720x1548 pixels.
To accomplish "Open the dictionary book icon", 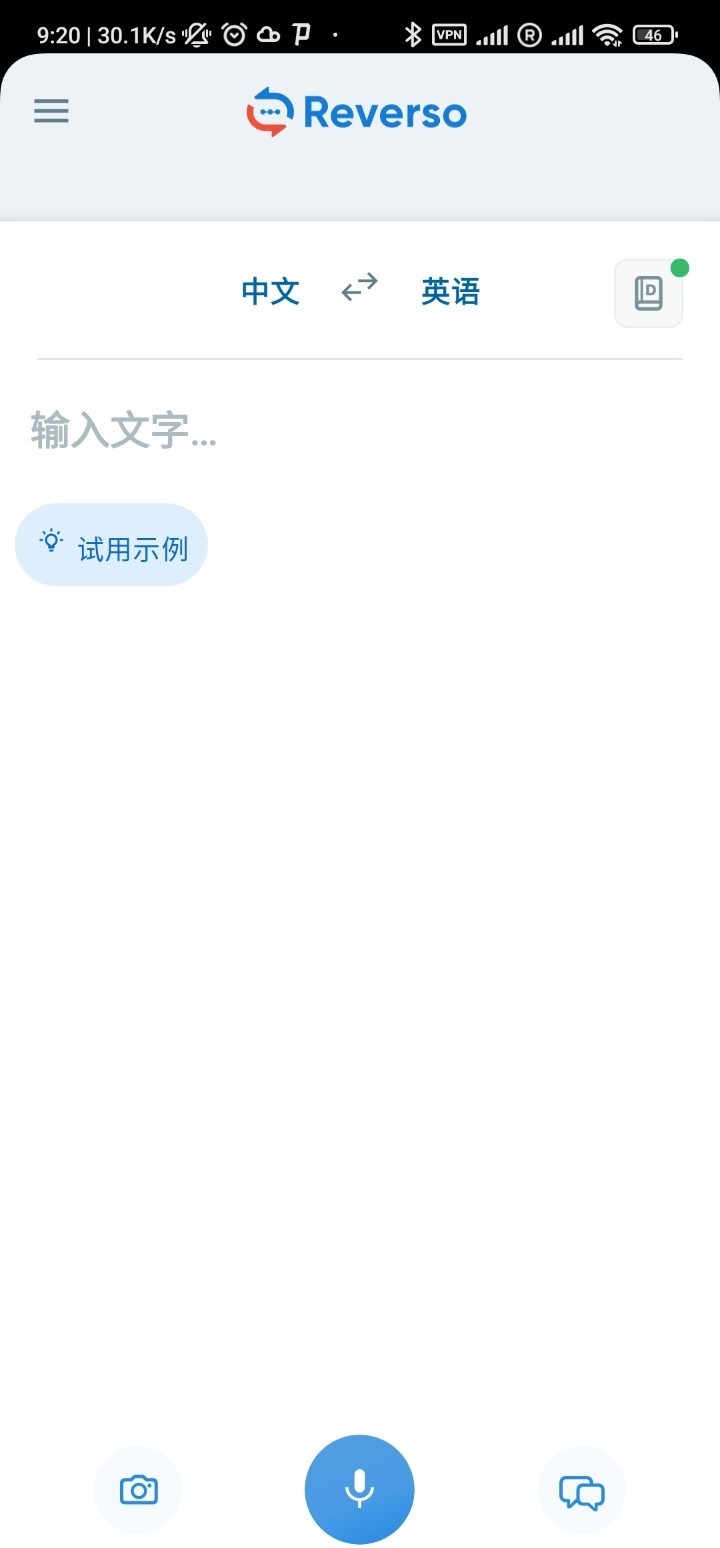I will coord(648,293).
